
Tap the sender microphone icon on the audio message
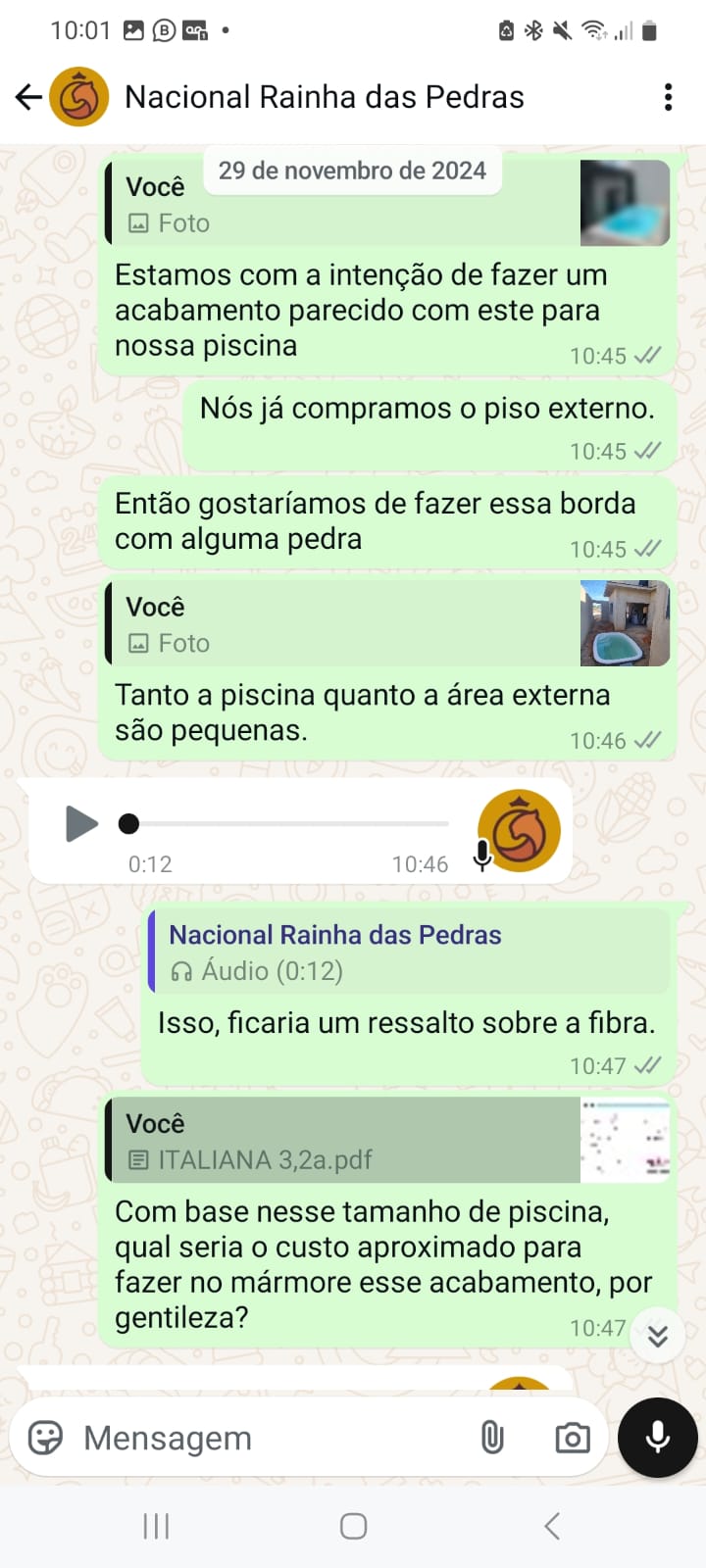482,855
